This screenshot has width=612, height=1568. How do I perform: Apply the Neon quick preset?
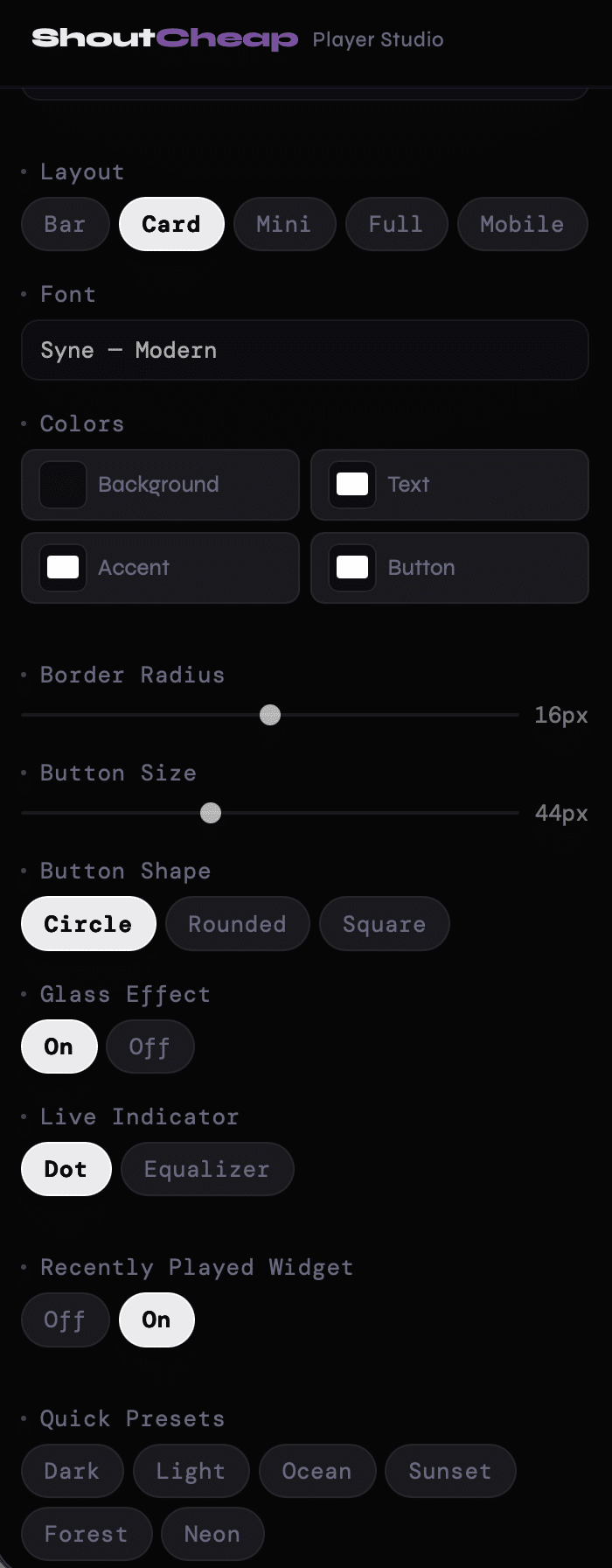[212, 1534]
